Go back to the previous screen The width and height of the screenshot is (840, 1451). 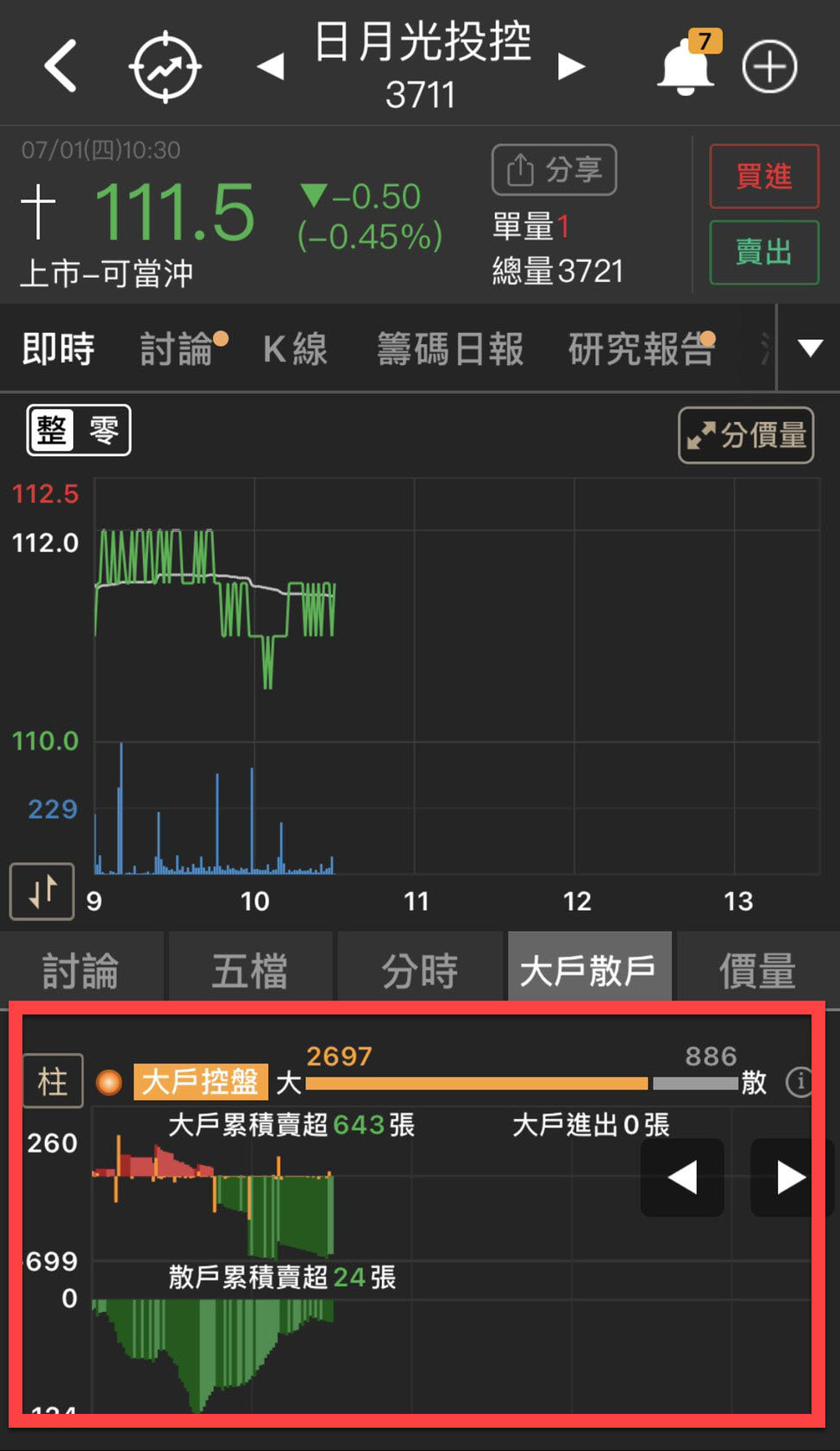(60, 66)
